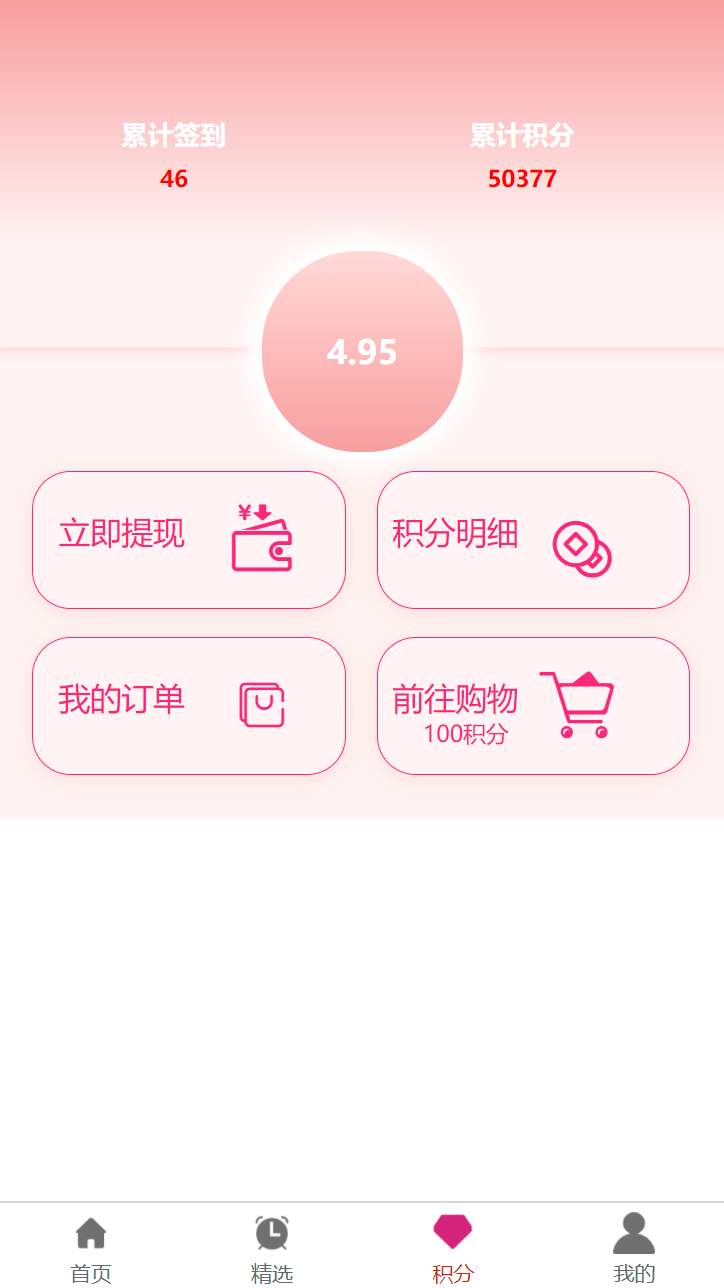Switch to the 首页 tab

91,1274
